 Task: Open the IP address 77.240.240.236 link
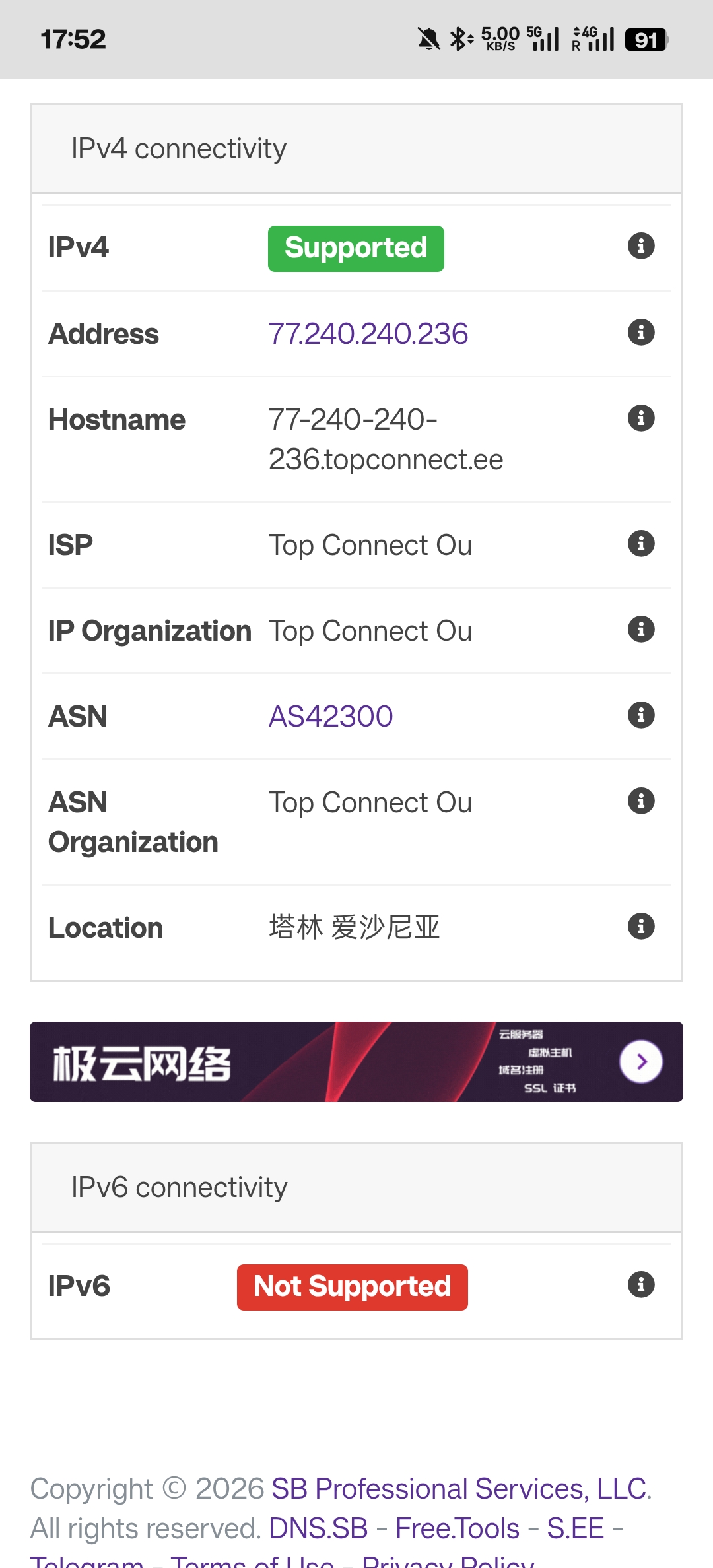point(368,334)
